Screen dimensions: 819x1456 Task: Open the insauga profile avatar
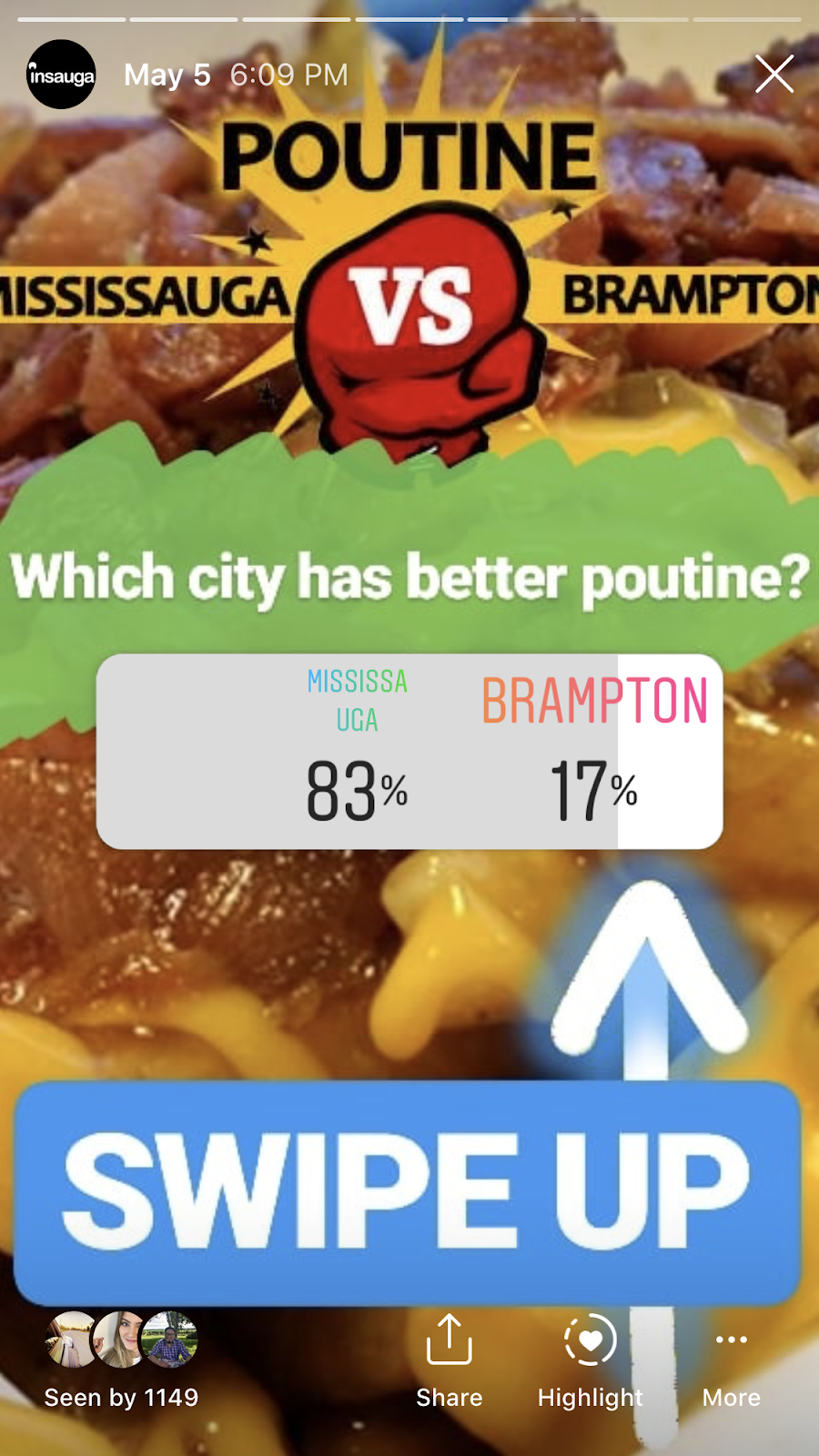61,75
